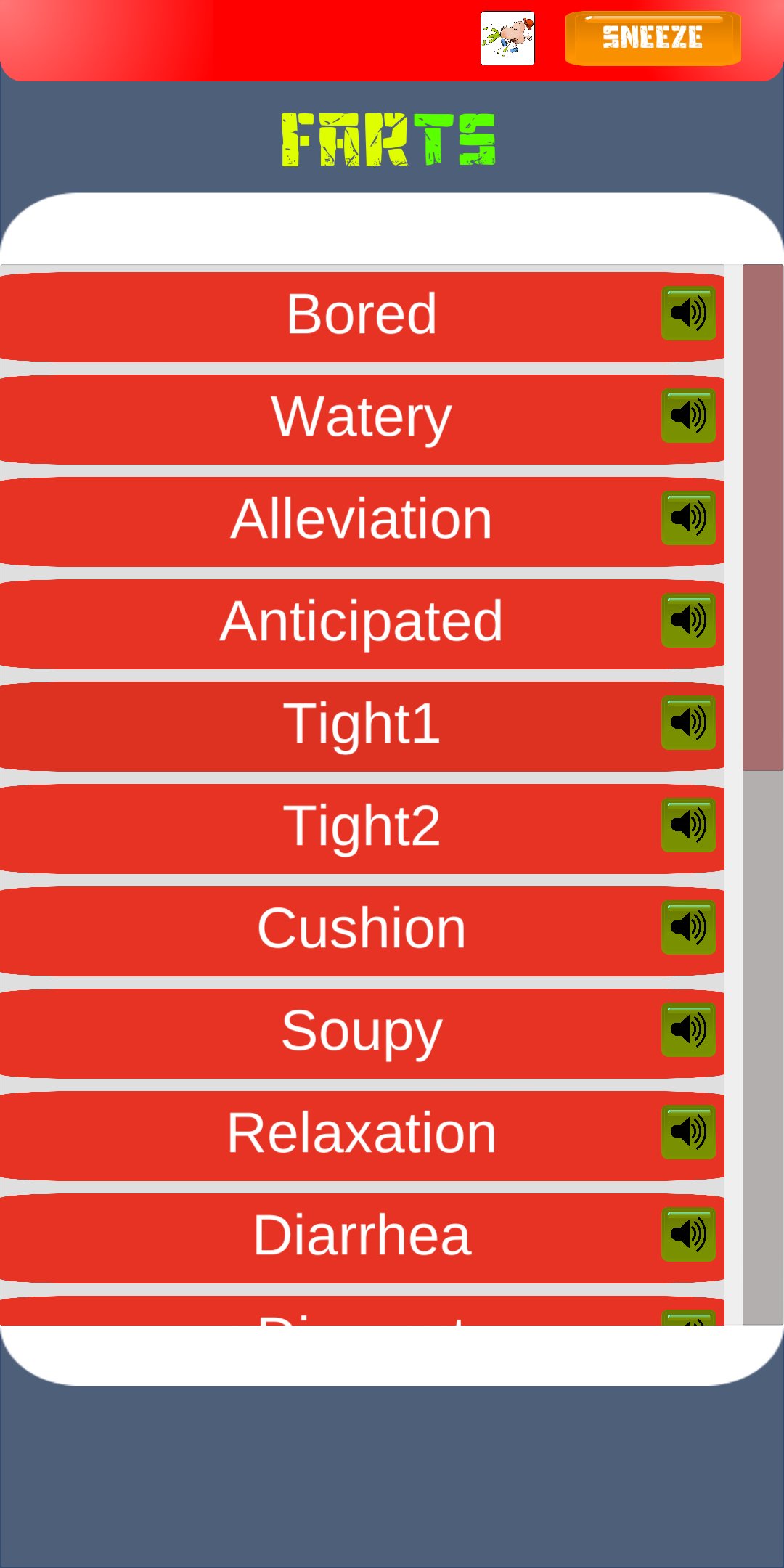Open the Tight1 sound row
Screen dimensions: 784x1568
pos(362,724)
